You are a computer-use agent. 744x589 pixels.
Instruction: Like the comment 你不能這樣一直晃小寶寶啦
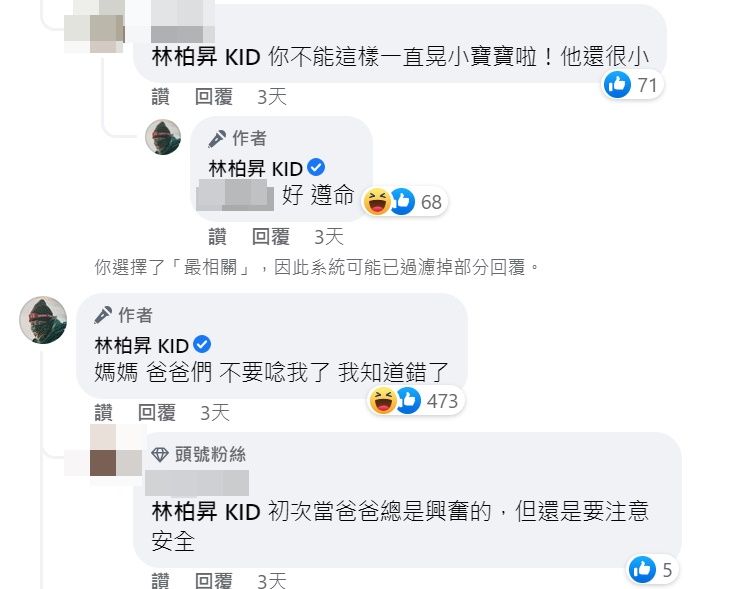160,96
